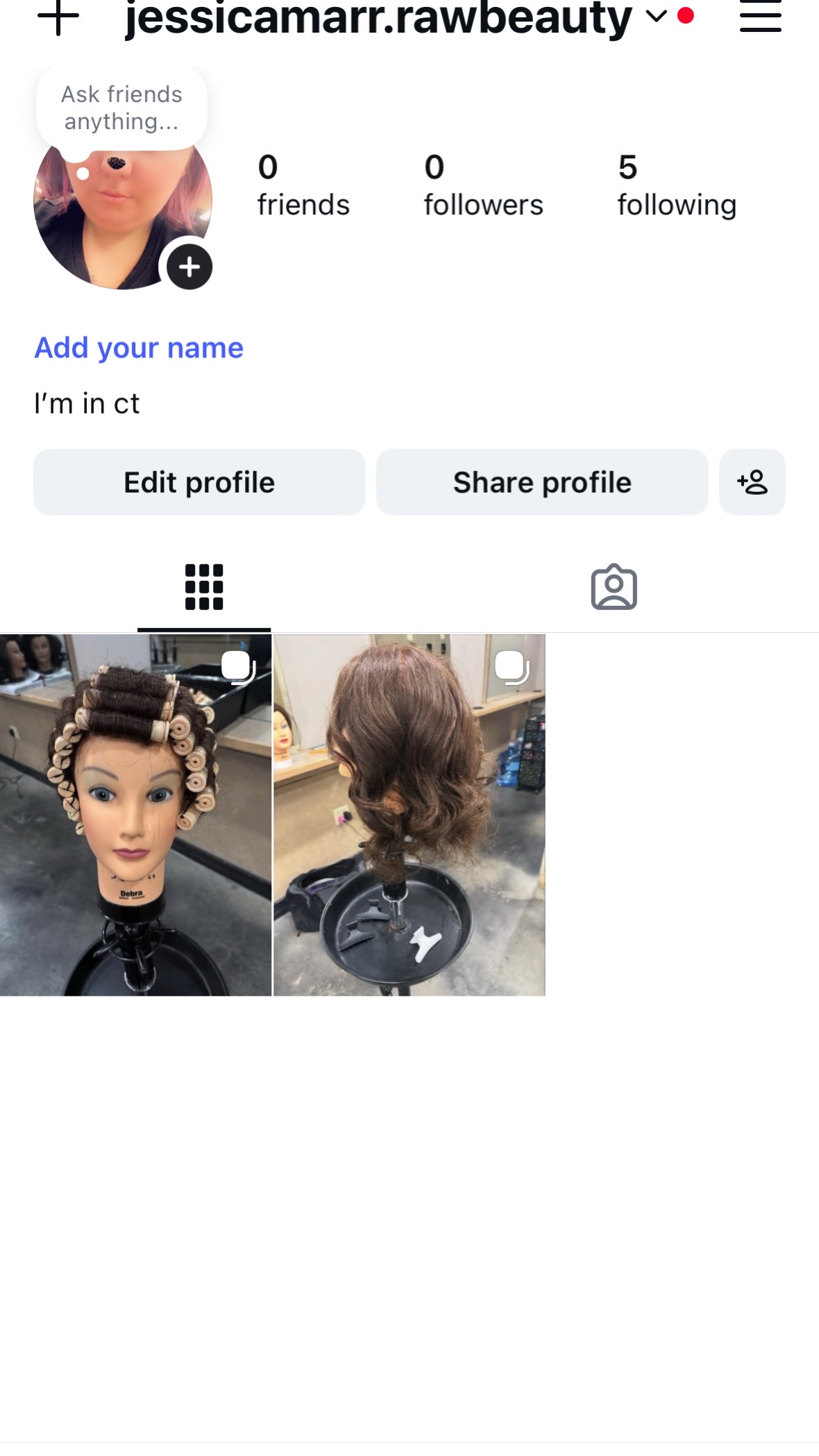Tap the Add your name link

(x=139, y=348)
